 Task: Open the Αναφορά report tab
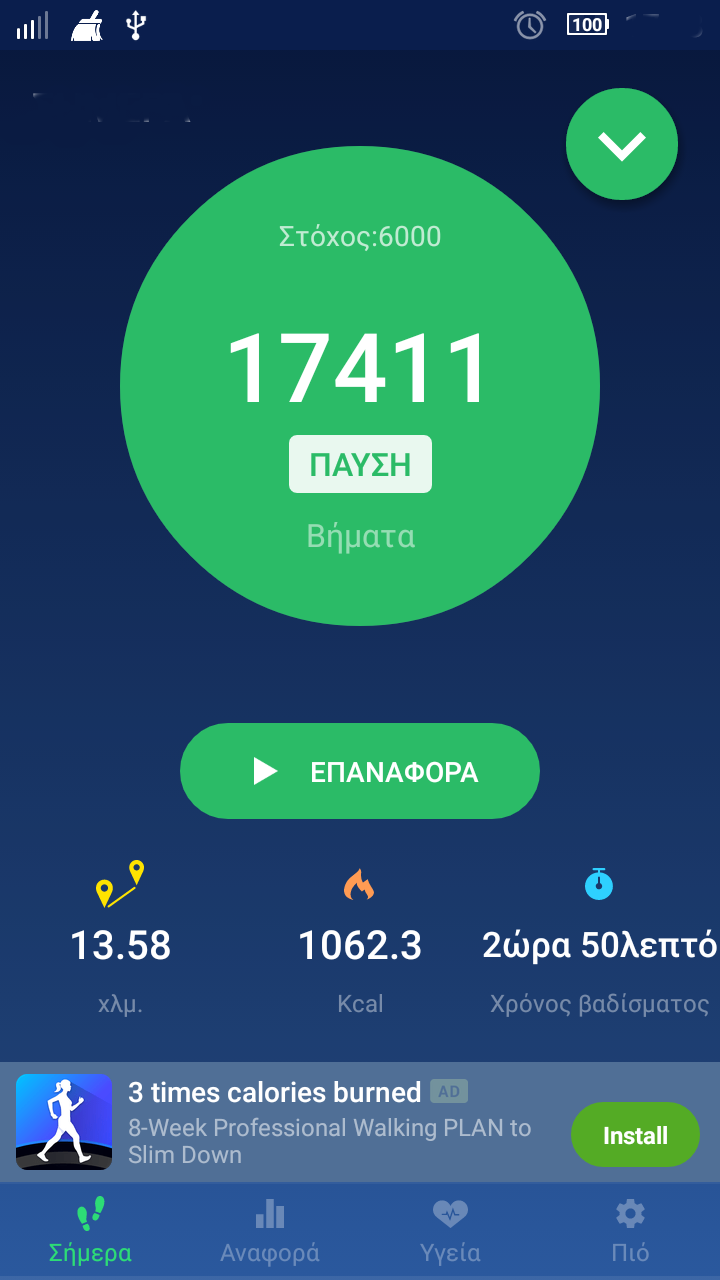270,1232
